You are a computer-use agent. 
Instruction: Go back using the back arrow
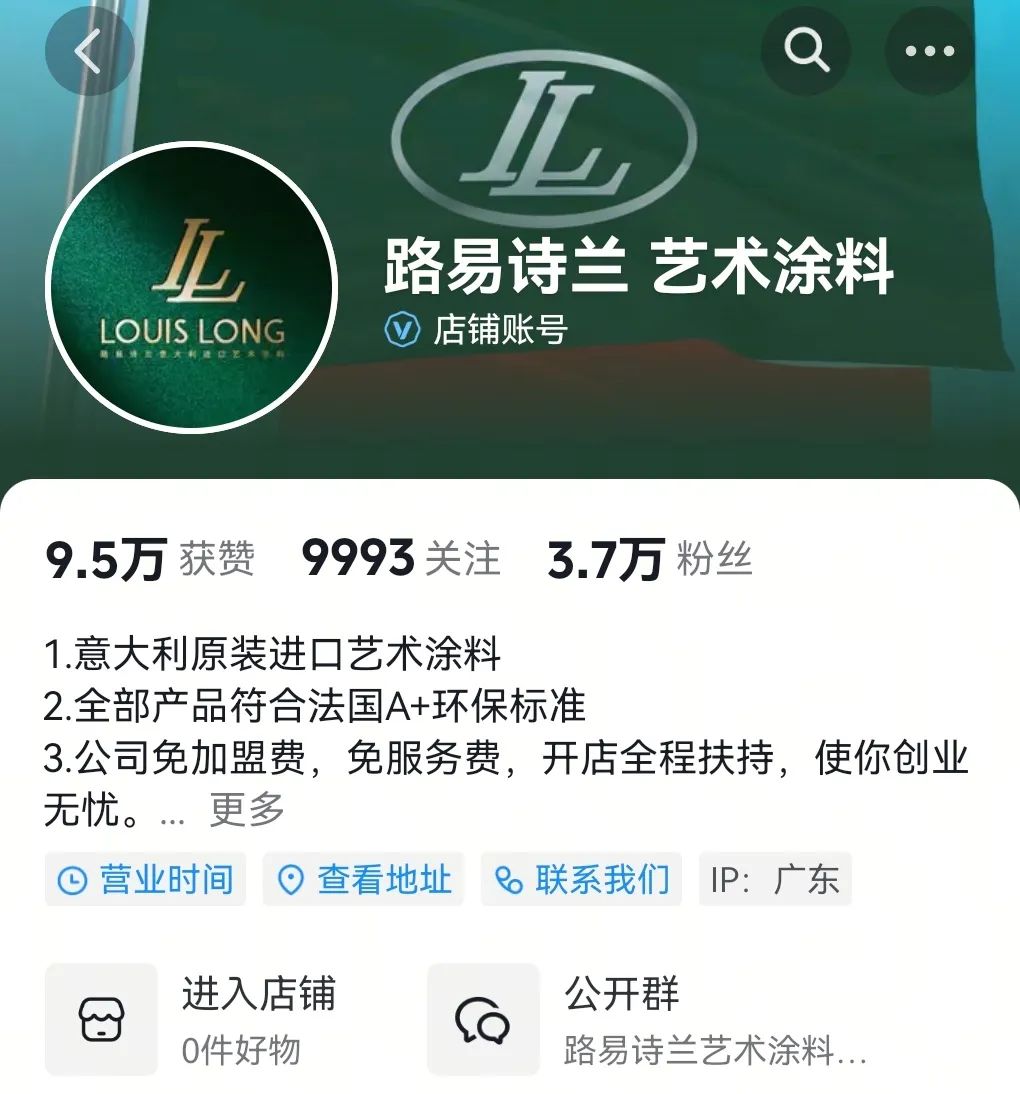tap(89, 51)
